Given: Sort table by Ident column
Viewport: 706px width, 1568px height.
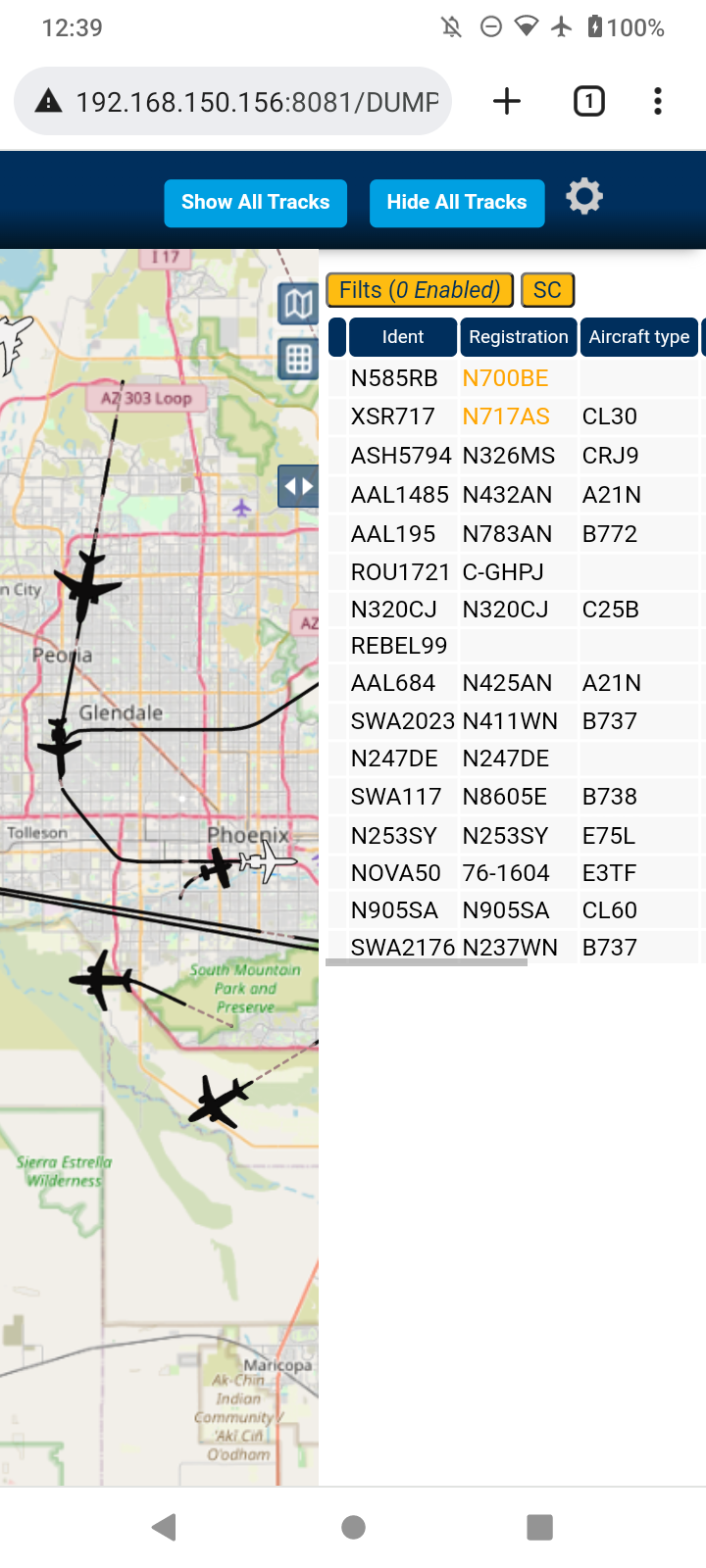Looking at the screenshot, I should [x=403, y=337].
